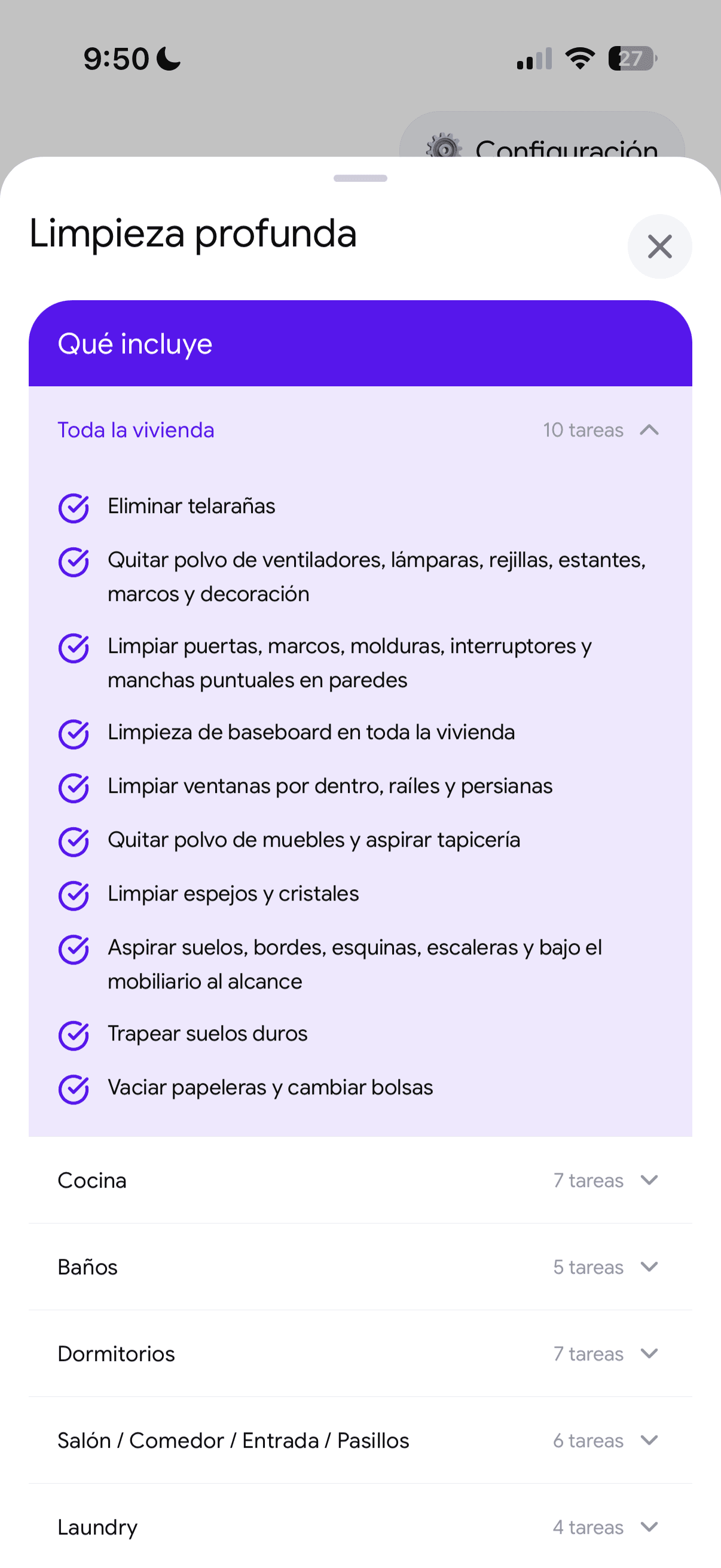Close the Limpieza profunda sheet
Viewport: 721px width, 1568px height.
point(659,246)
